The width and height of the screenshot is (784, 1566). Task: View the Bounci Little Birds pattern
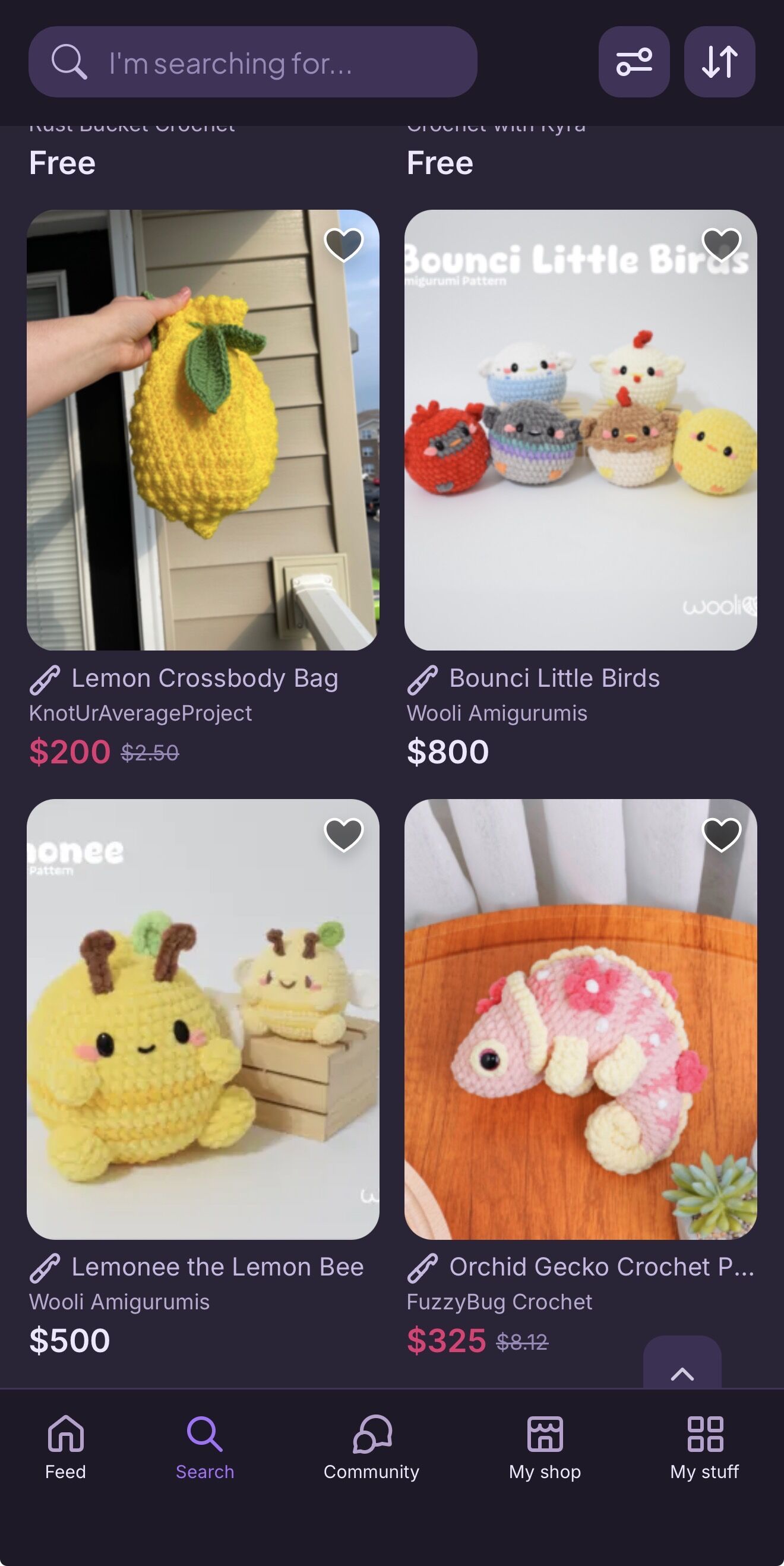(x=580, y=430)
